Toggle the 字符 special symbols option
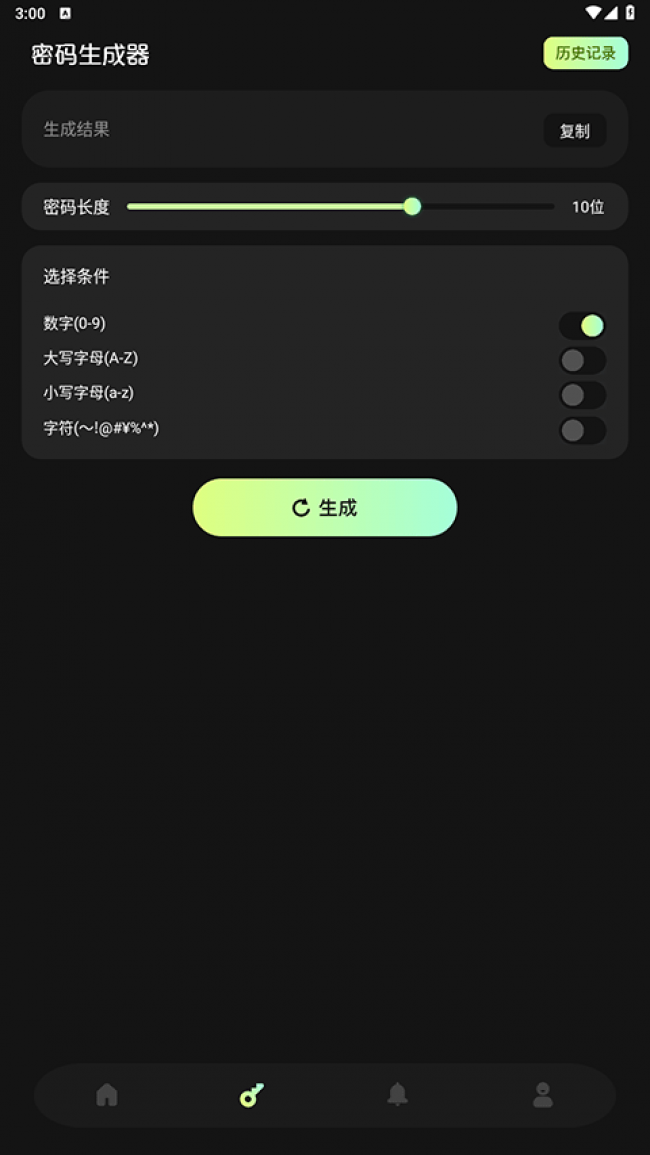 [x=582, y=430]
